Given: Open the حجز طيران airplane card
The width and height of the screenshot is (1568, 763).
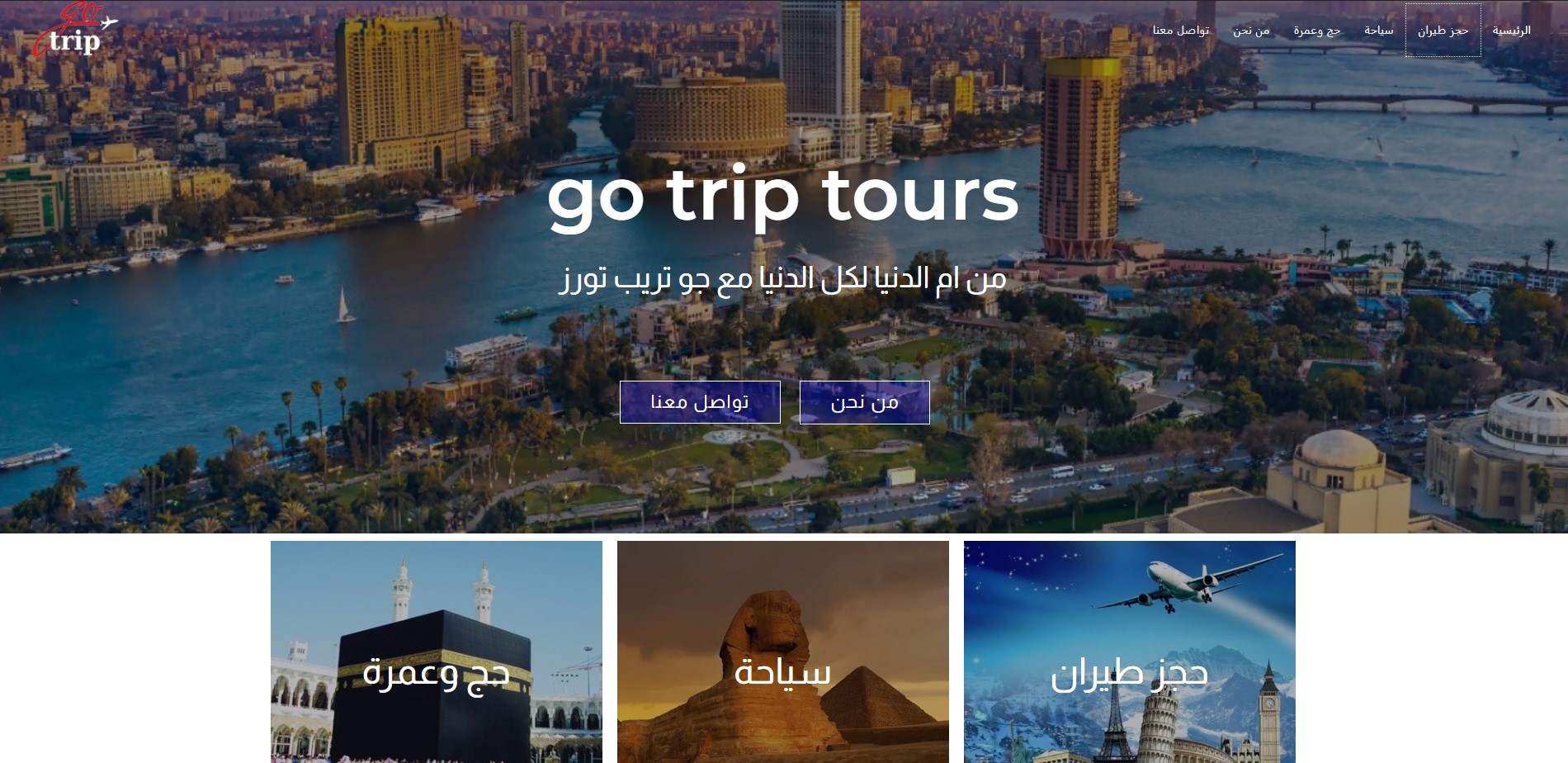Looking at the screenshot, I should [1129, 652].
